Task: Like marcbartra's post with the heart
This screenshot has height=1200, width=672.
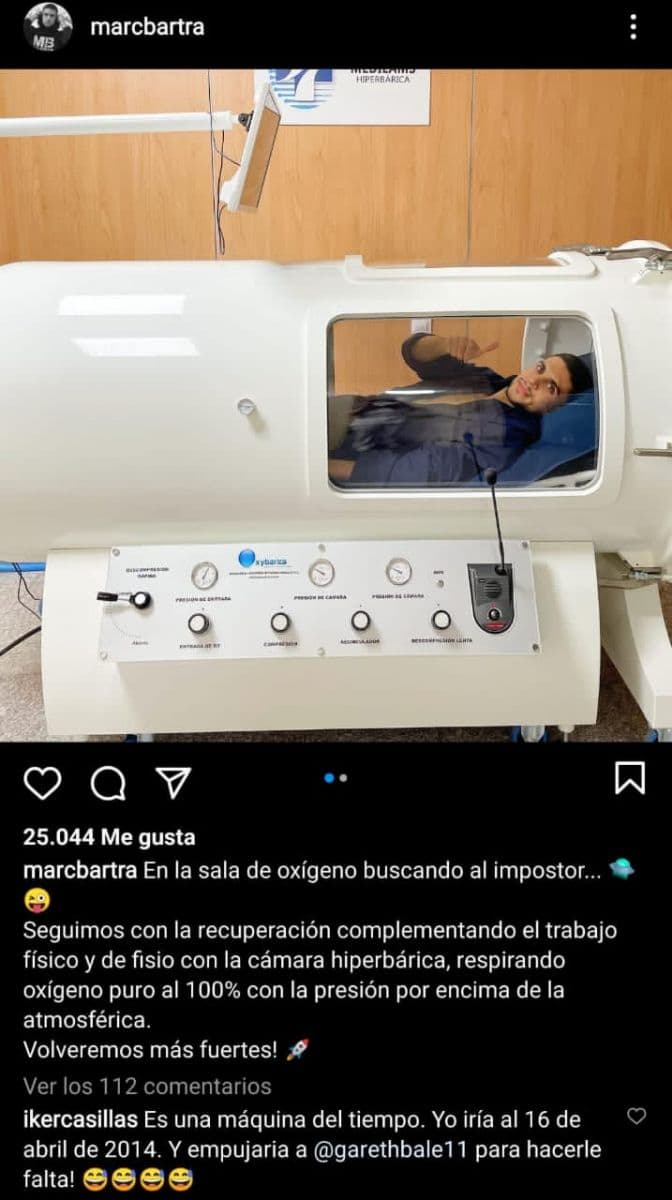Action: (x=42, y=783)
